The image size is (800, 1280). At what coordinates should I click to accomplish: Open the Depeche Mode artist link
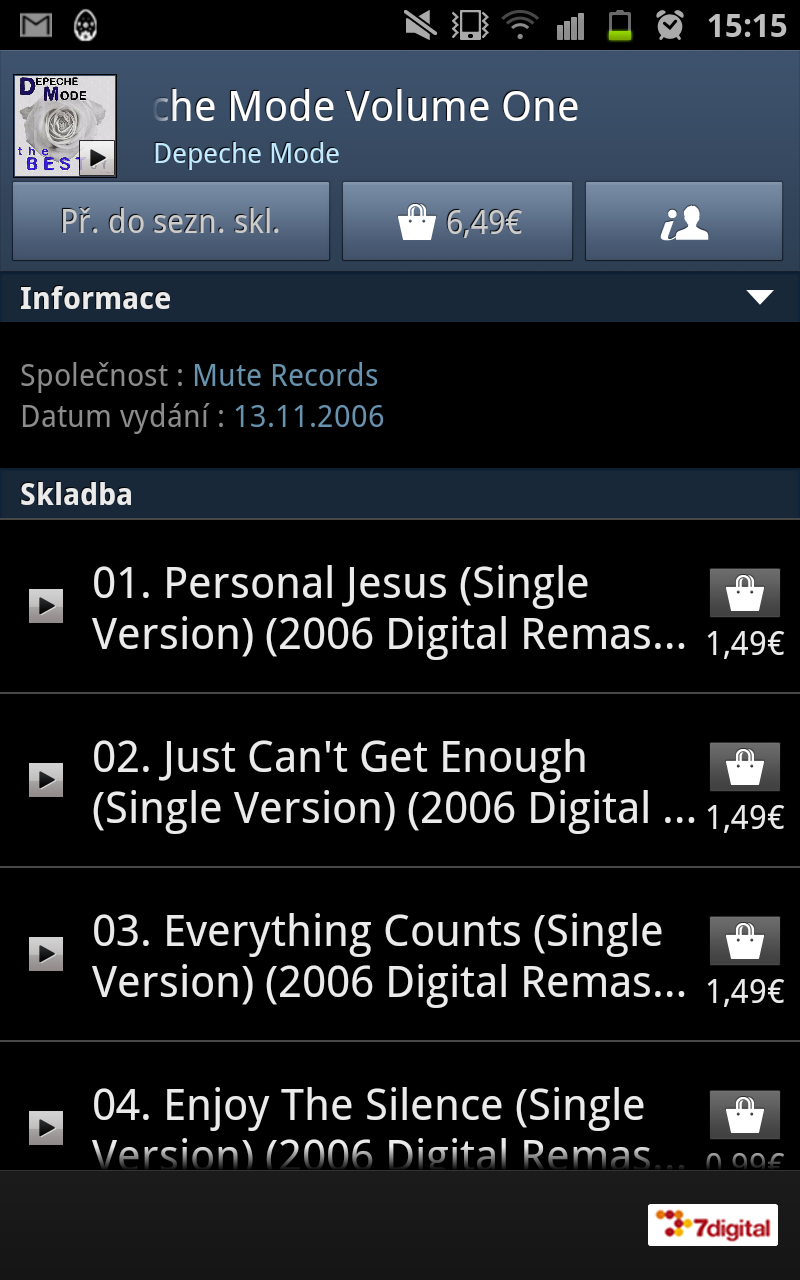246,153
